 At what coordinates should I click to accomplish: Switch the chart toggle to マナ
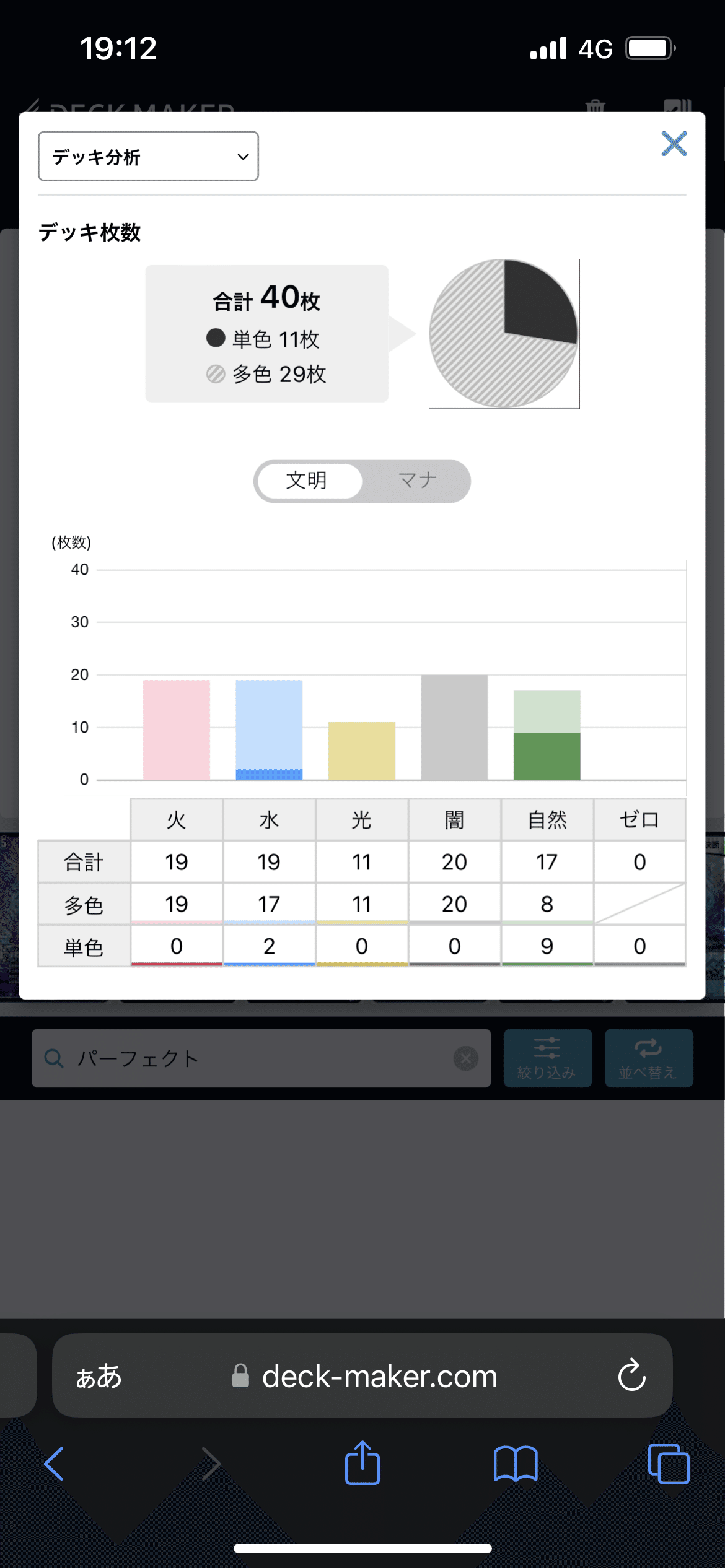pos(416,481)
